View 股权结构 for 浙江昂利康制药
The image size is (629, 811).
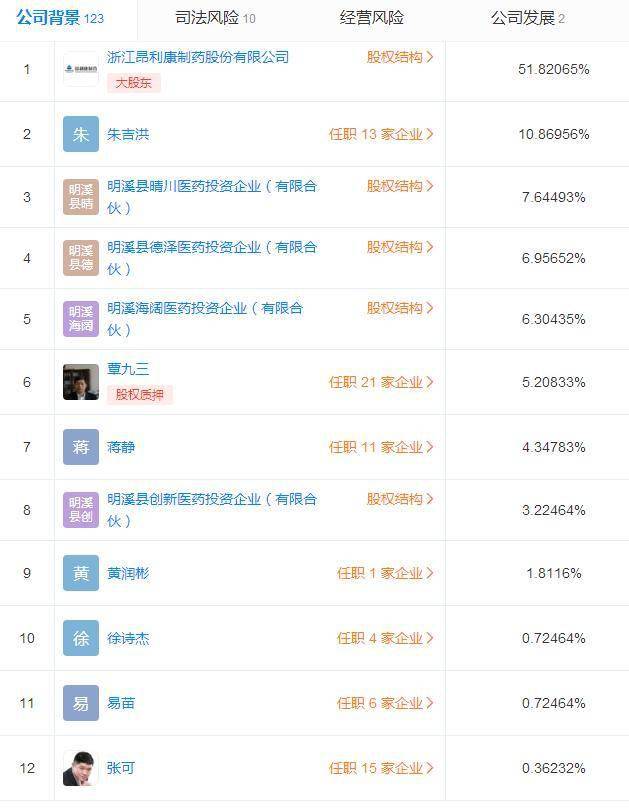(400, 57)
